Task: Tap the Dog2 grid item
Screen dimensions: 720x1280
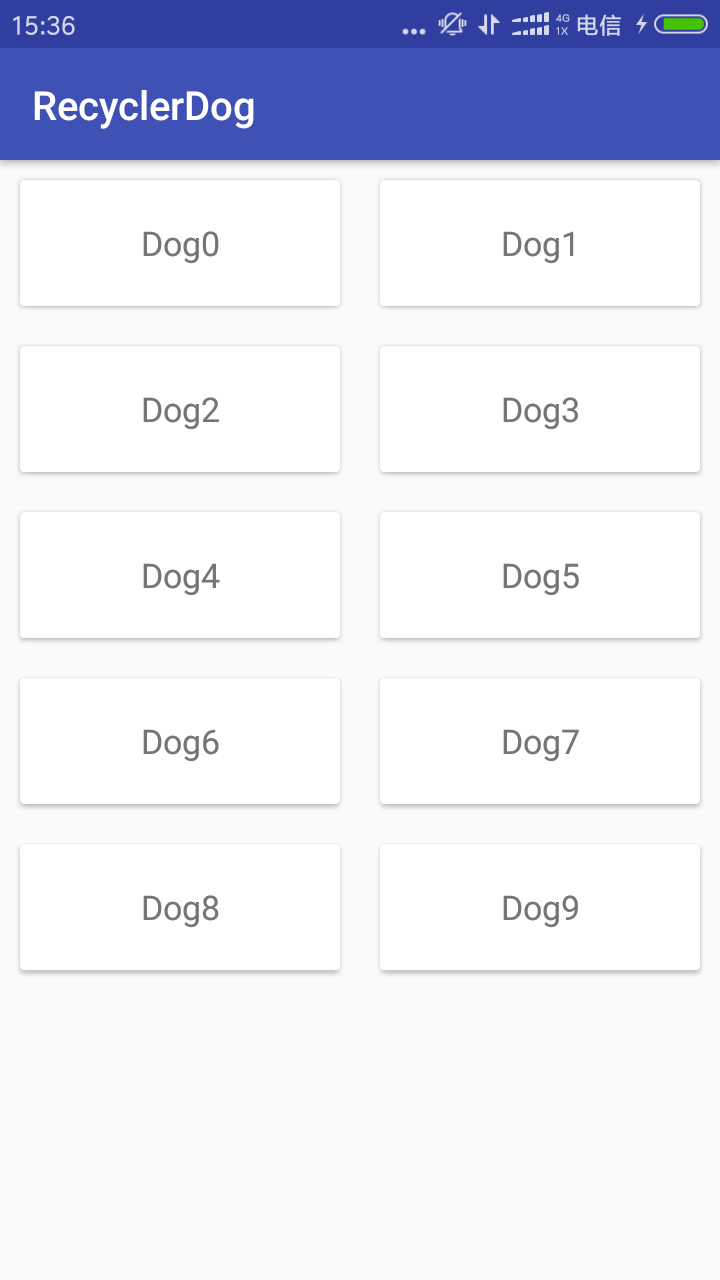Action: coord(180,409)
